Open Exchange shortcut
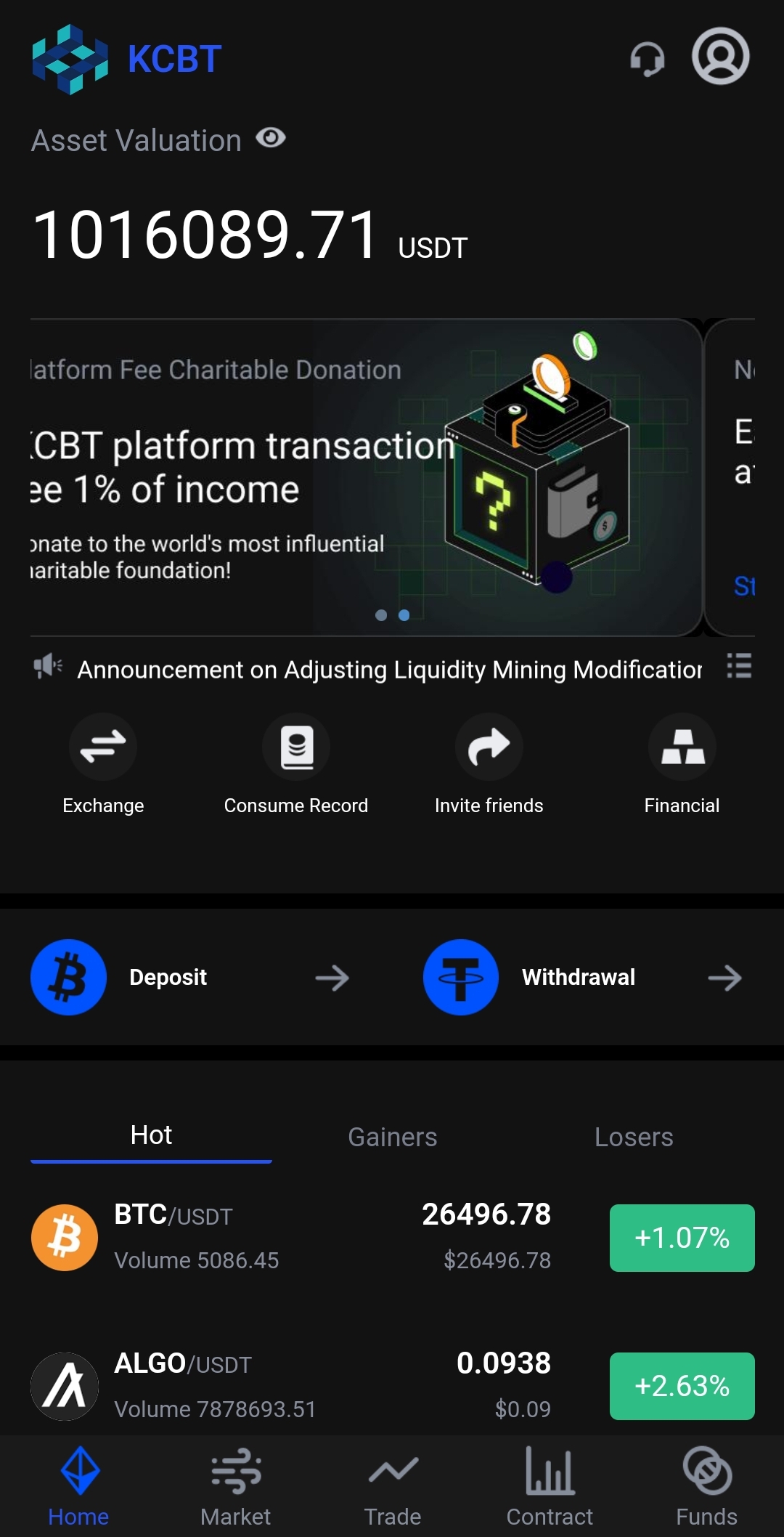This screenshot has width=784, height=1537. click(103, 764)
